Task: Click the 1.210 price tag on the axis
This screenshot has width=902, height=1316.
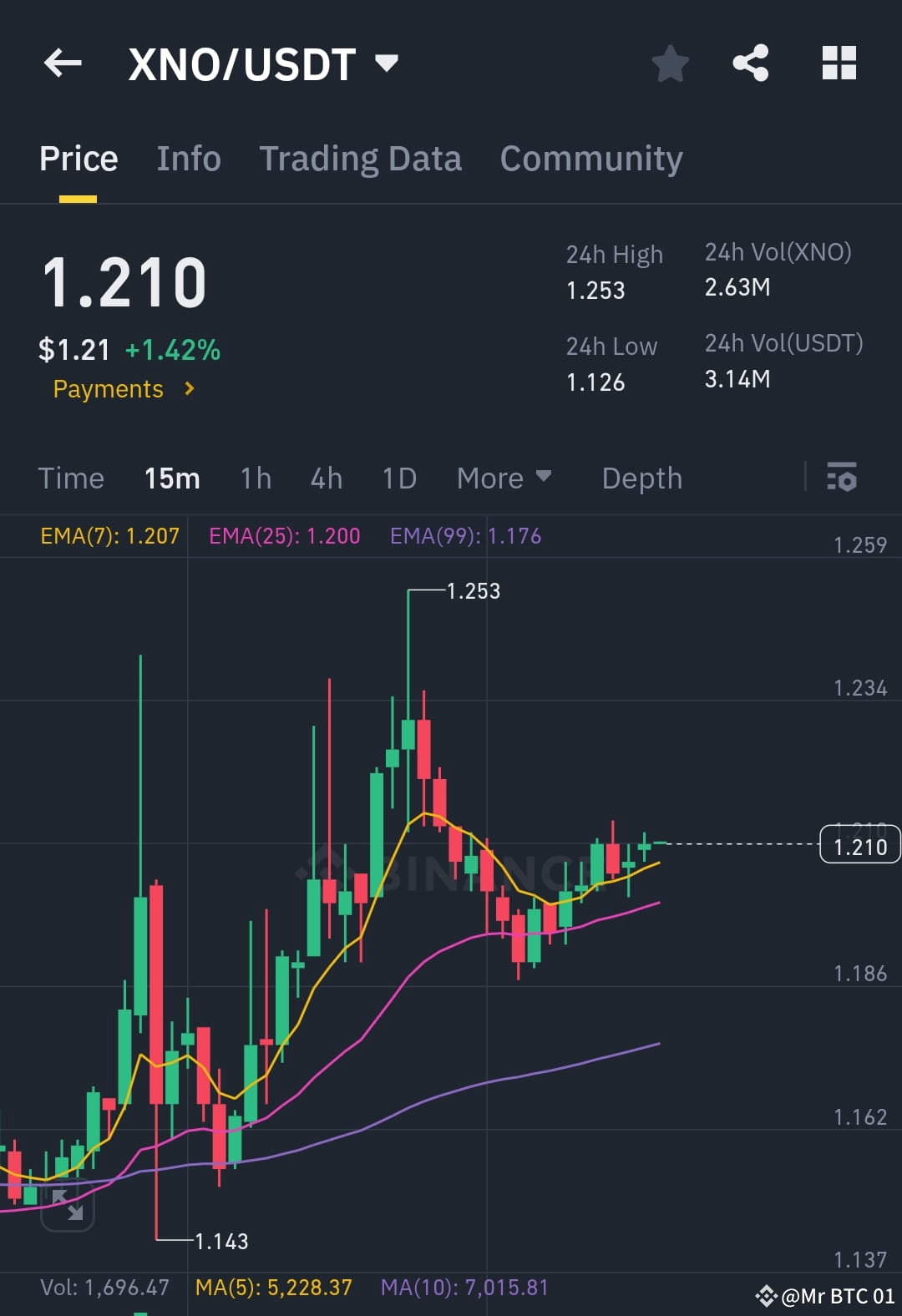Action: (x=860, y=846)
